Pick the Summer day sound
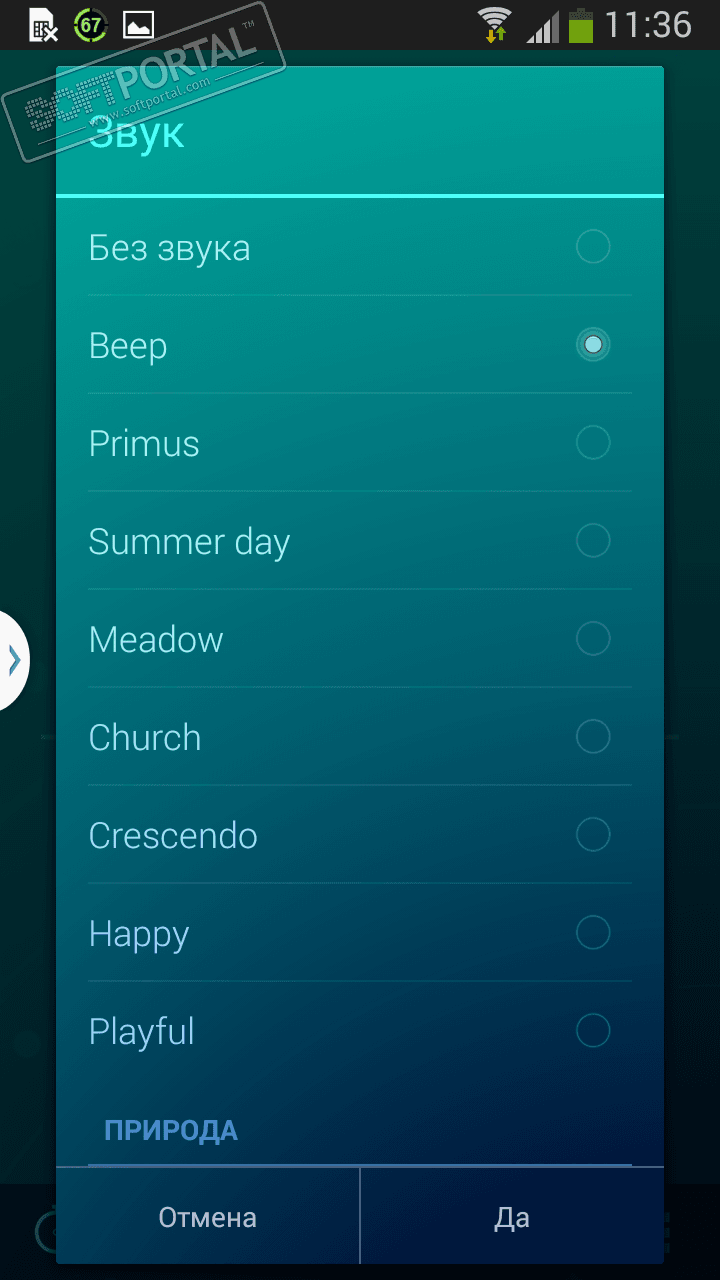The height and width of the screenshot is (1280, 720). pyautogui.click(x=360, y=541)
